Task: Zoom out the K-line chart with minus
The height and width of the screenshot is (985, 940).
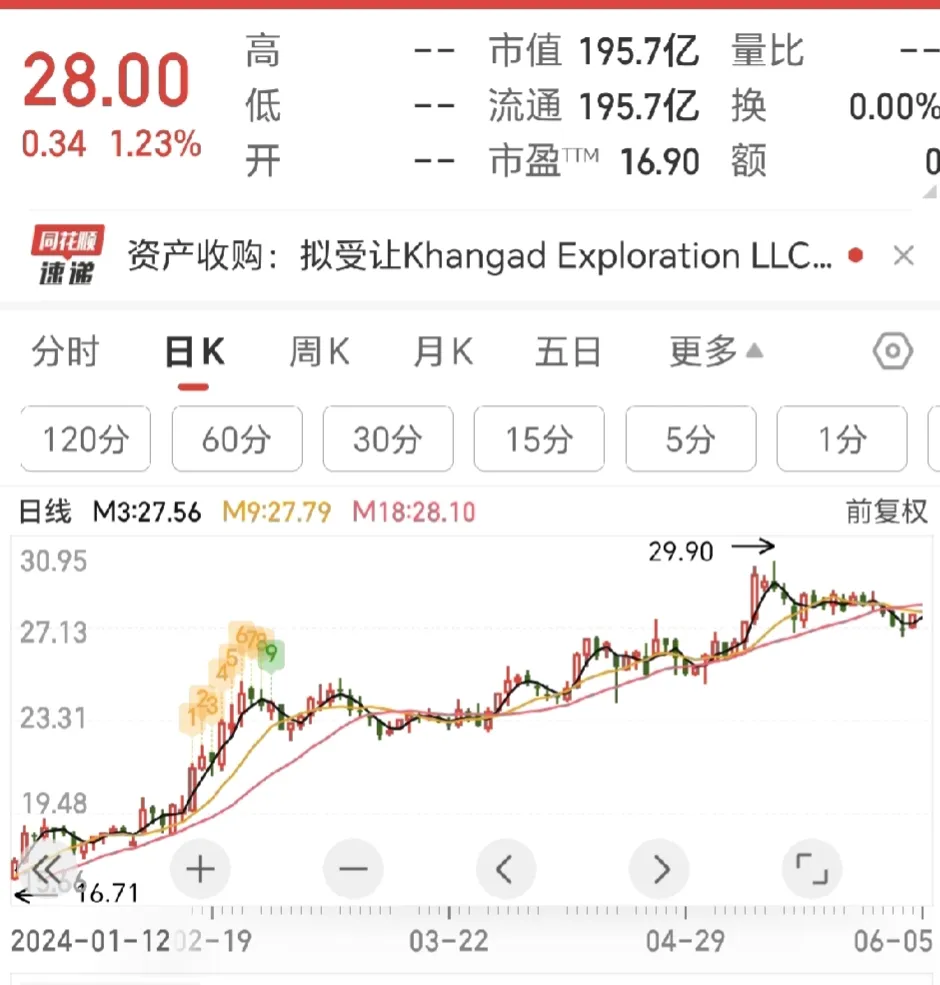Action: (x=354, y=869)
